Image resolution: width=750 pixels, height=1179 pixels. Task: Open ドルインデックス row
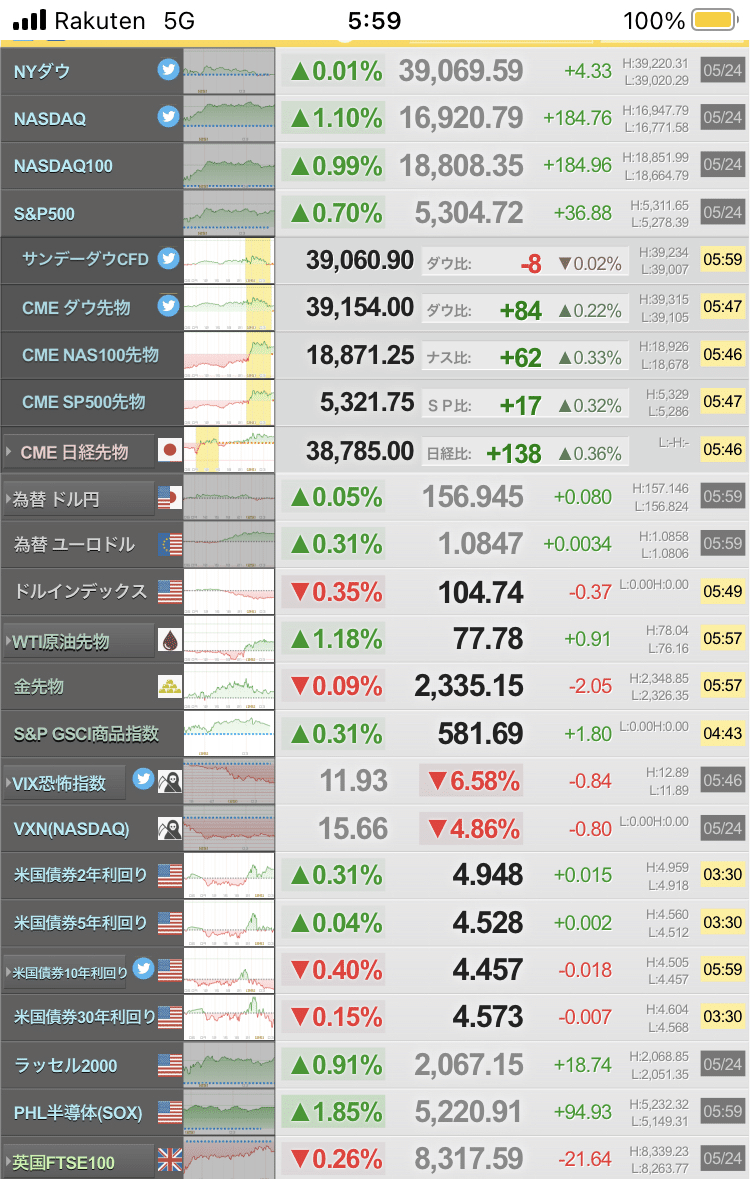click(80, 591)
